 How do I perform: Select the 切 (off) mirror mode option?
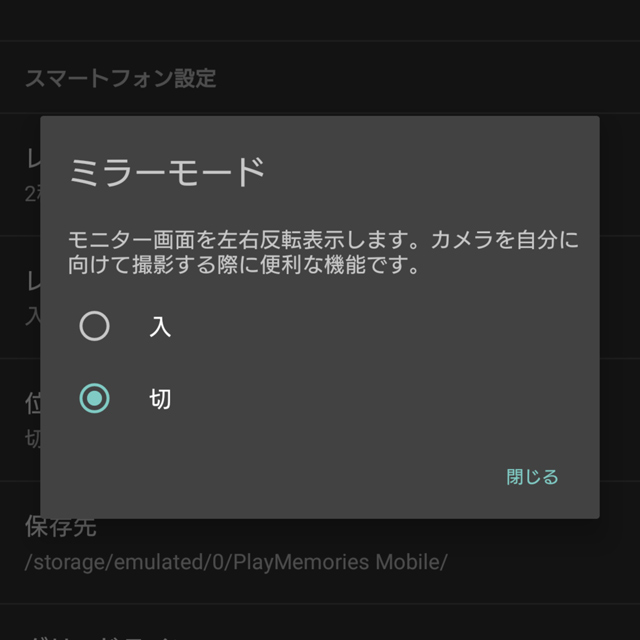tap(95, 399)
